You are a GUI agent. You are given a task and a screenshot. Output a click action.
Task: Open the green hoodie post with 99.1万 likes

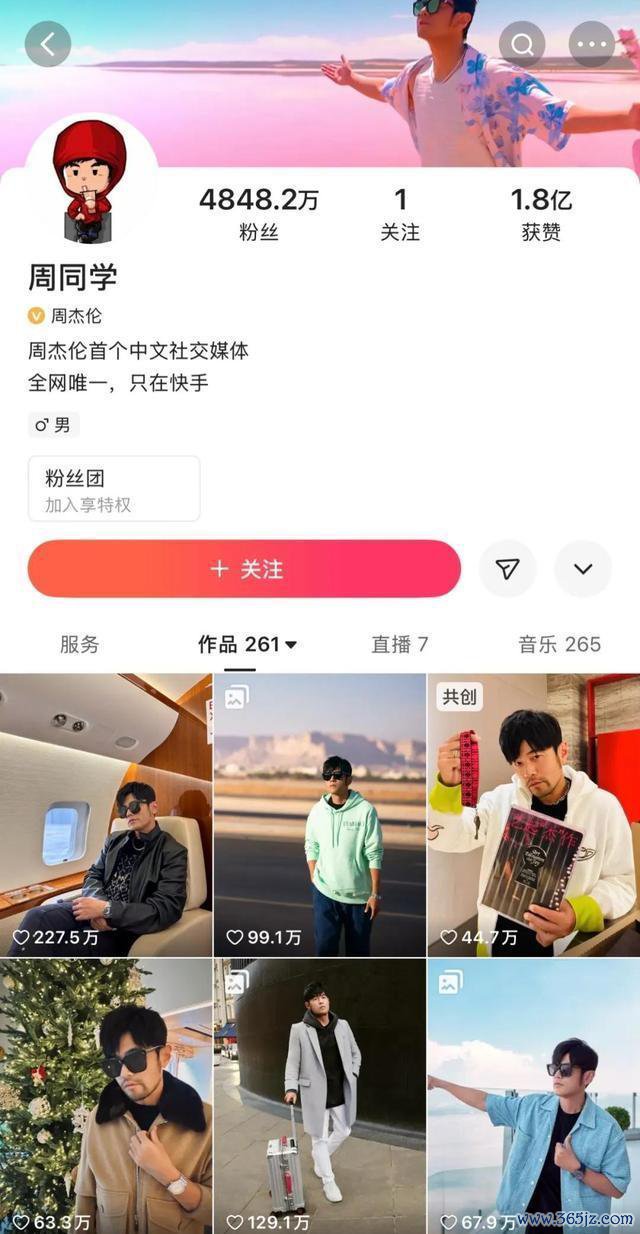(x=320, y=815)
